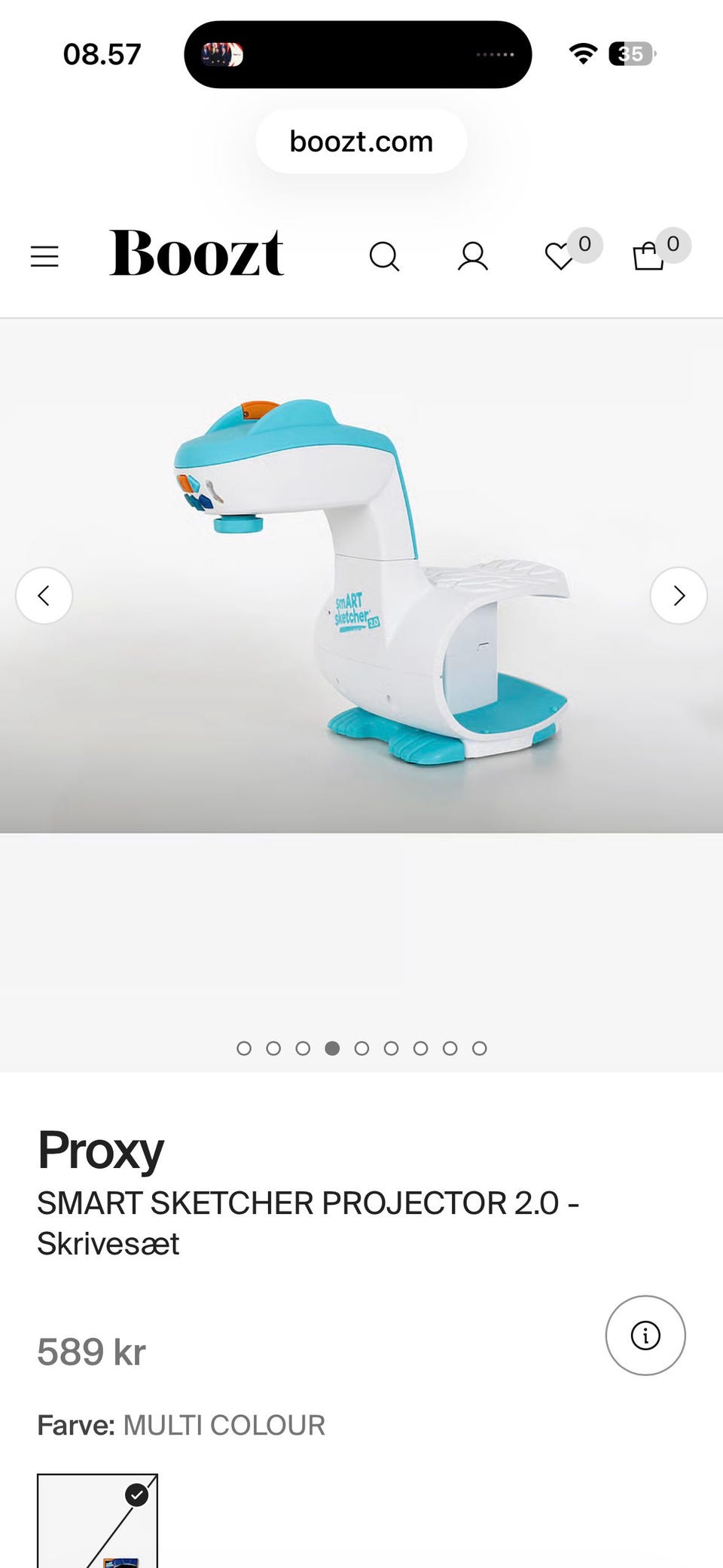Open the Proxy brand link

(x=101, y=1150)
